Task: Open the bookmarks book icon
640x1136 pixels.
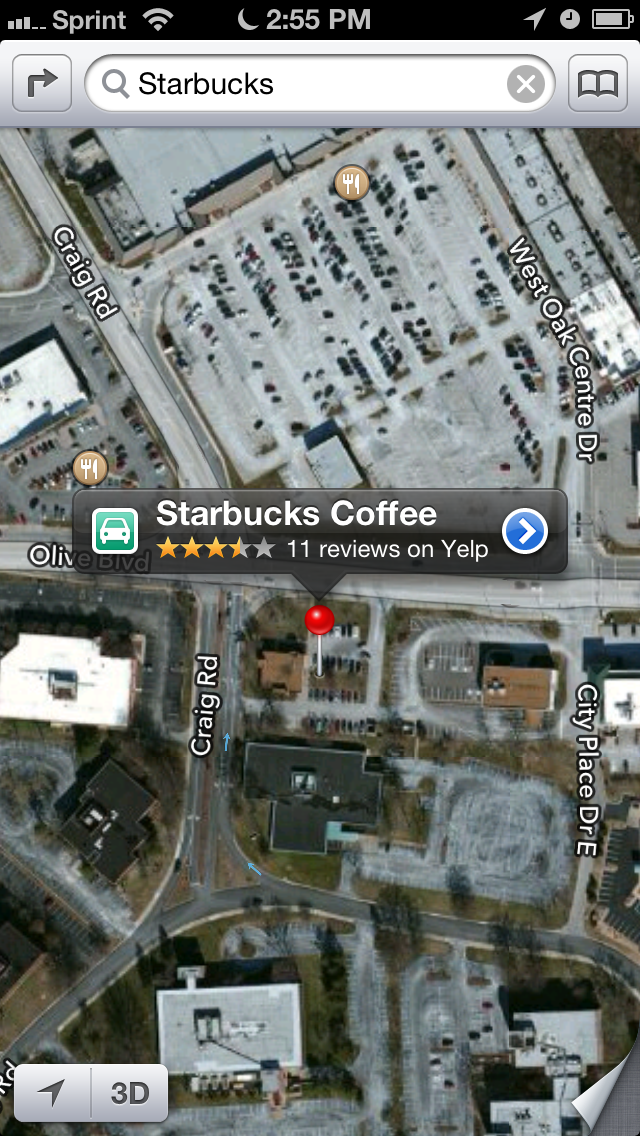Action: pyautogui.click(x=597, y=83)
